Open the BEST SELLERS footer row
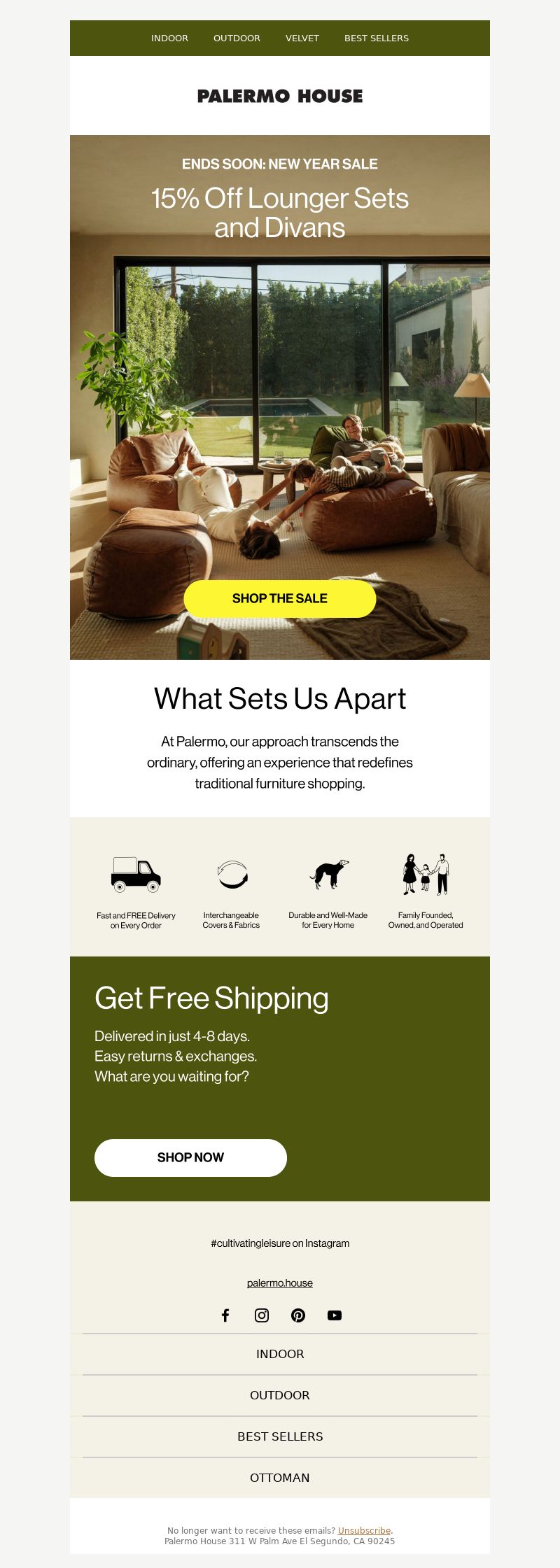The width and height of the screenshot is (560, 1568). (x=280, y=1436)
